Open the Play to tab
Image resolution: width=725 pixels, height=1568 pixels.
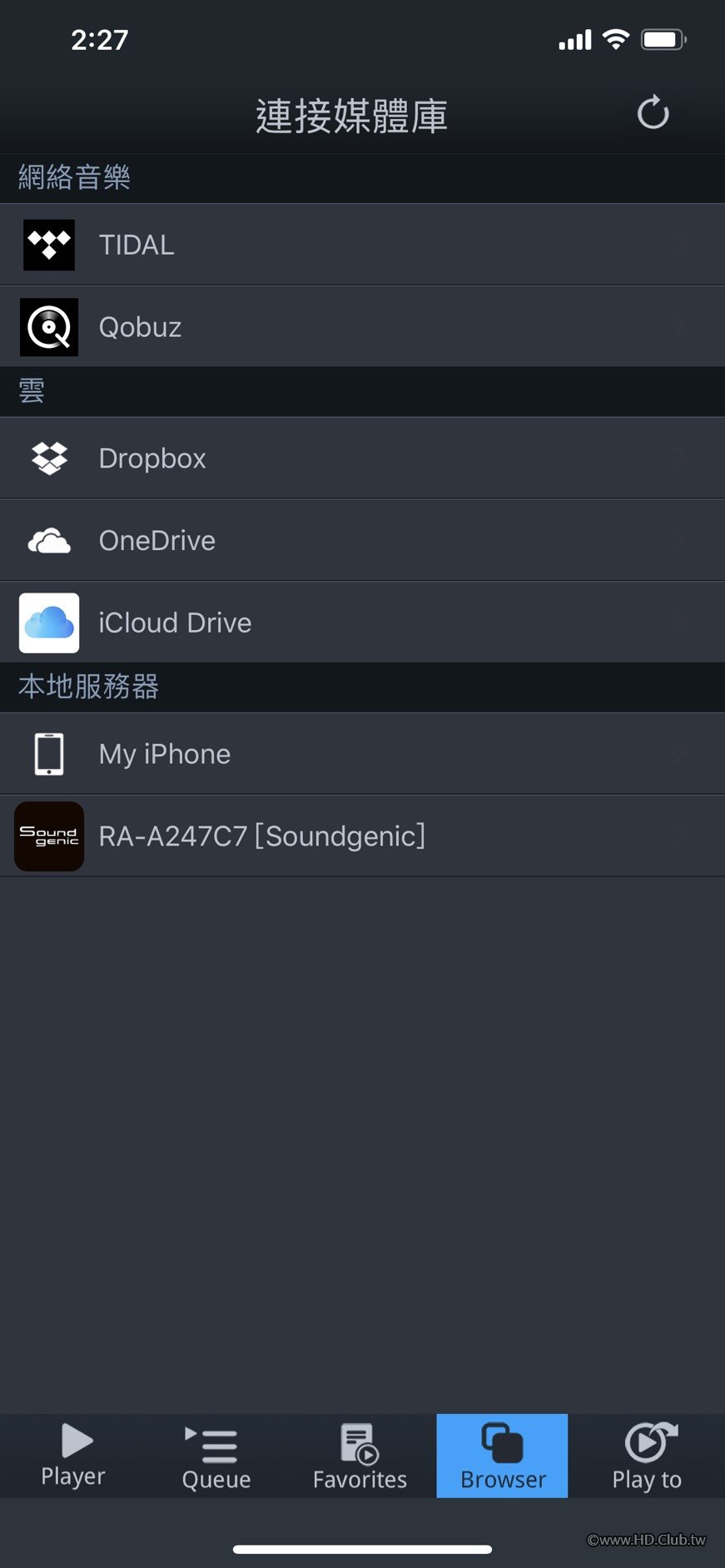coord(647,1456)
